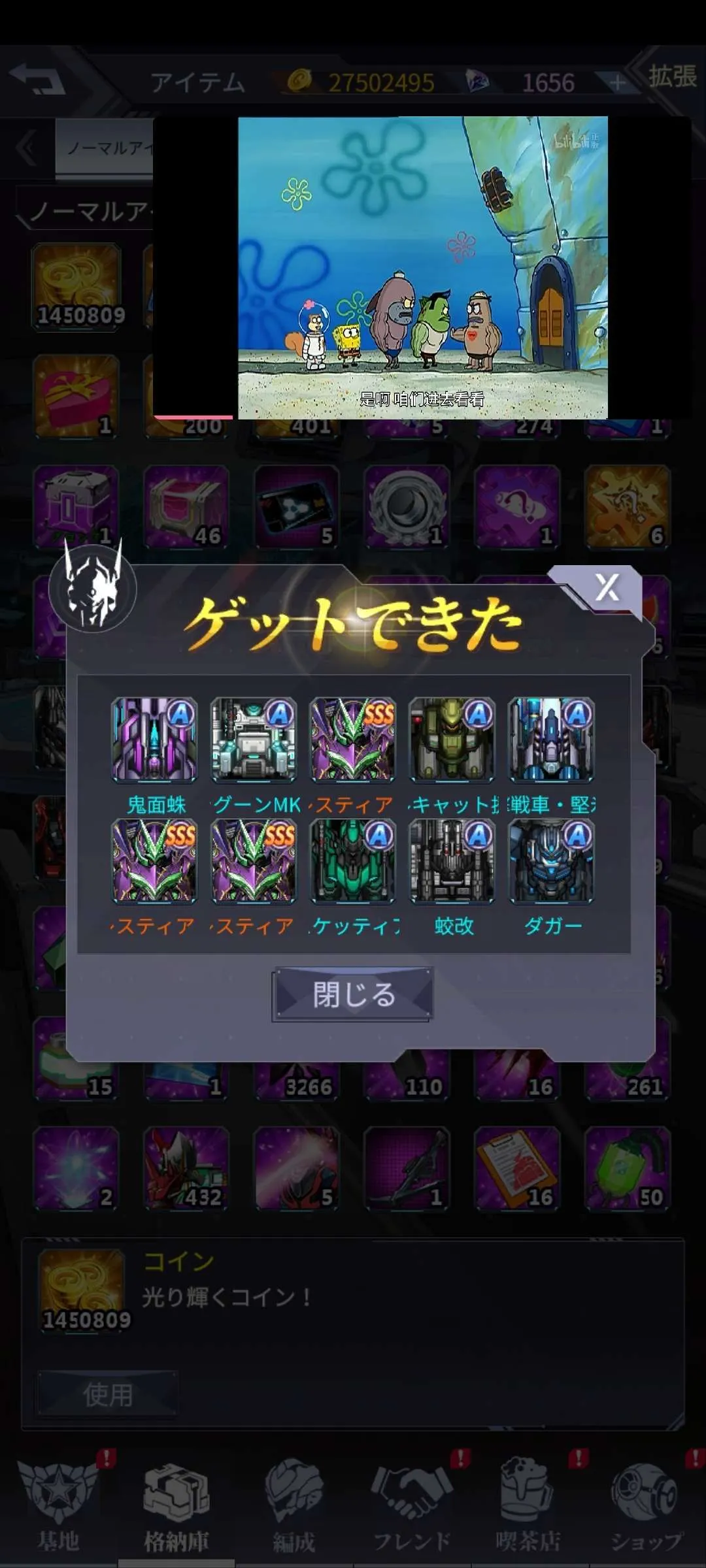Add currency with the plus icon
The height and width of the screenshot is (1568, 706).
tap(617, 82)
